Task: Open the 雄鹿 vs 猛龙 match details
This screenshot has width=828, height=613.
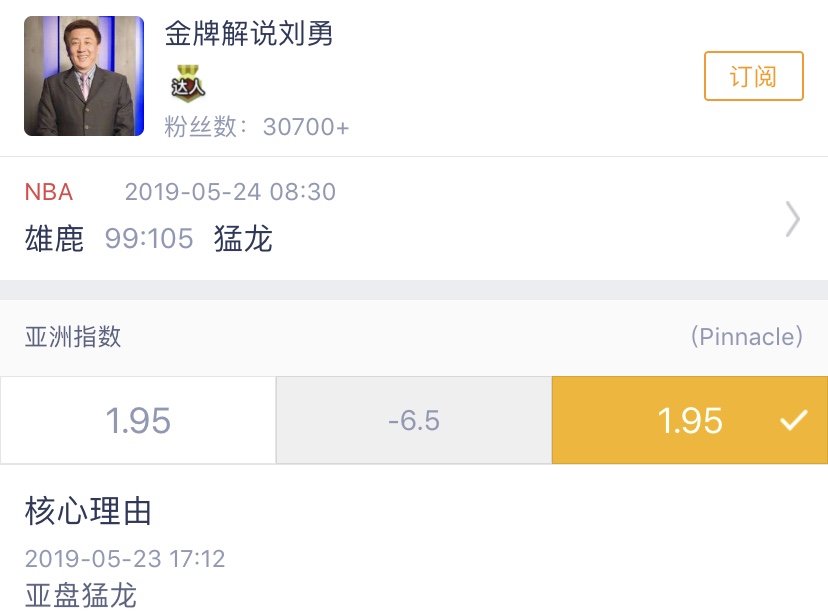Action: pos(413,218)
